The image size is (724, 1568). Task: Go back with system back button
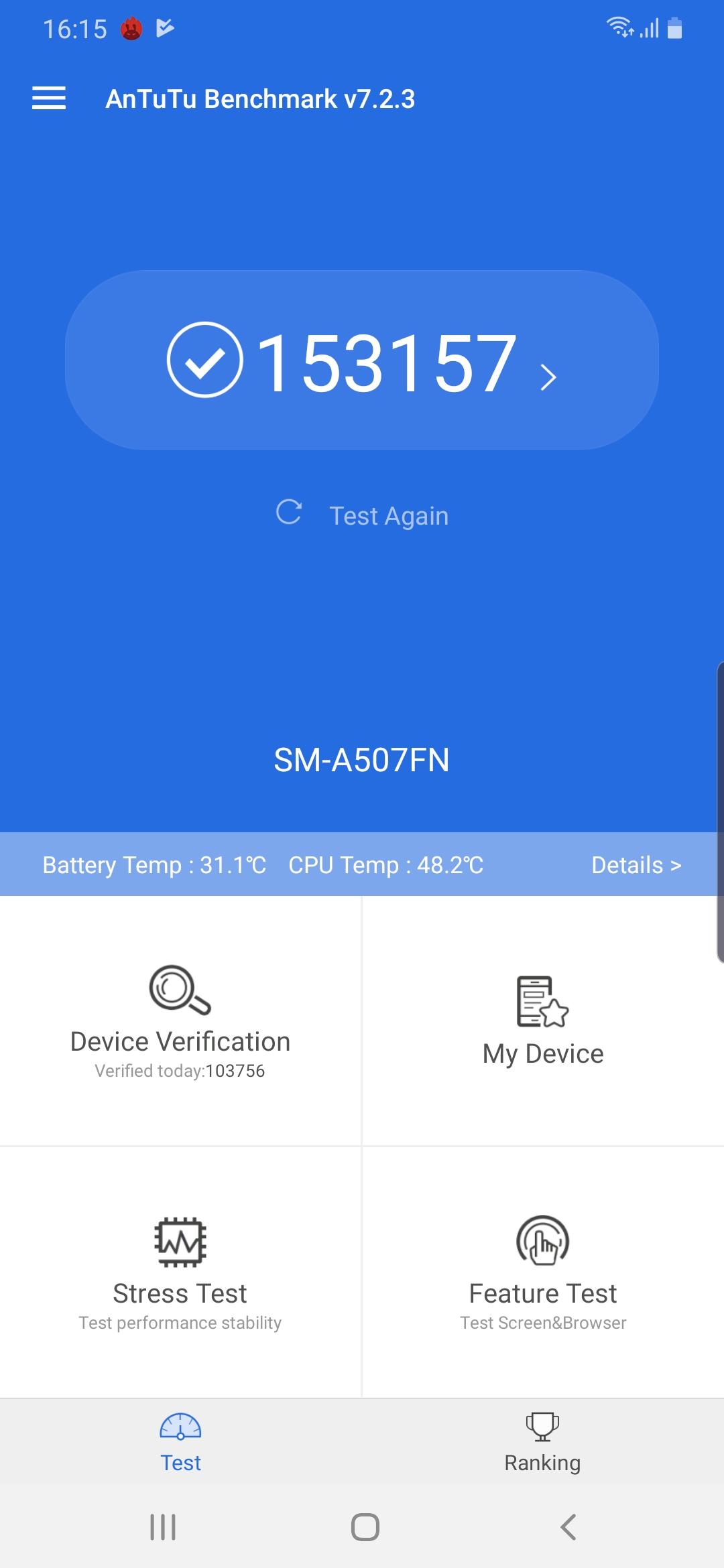pos(568,1527)
